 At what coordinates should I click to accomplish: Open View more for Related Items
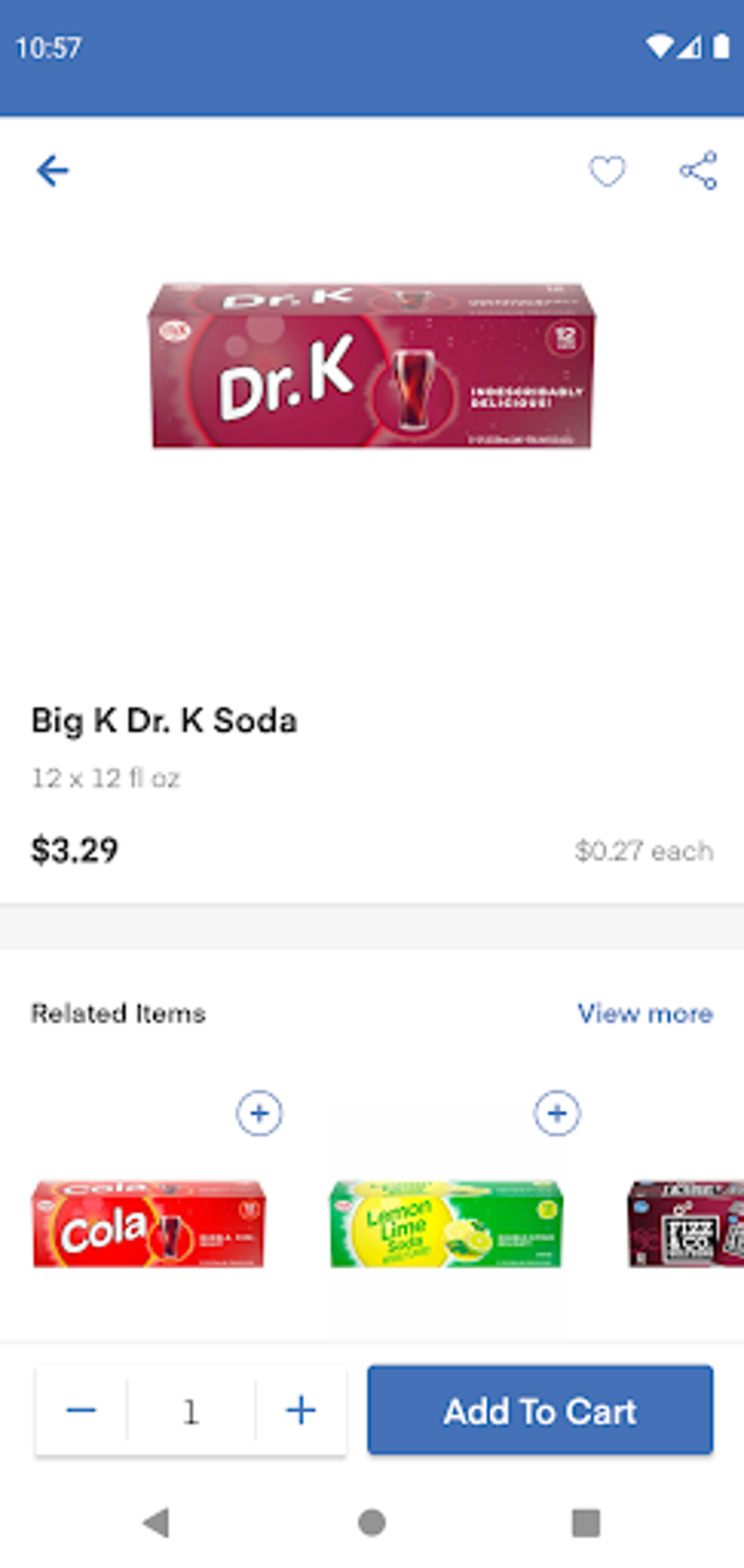click(x=645, y=1013)
